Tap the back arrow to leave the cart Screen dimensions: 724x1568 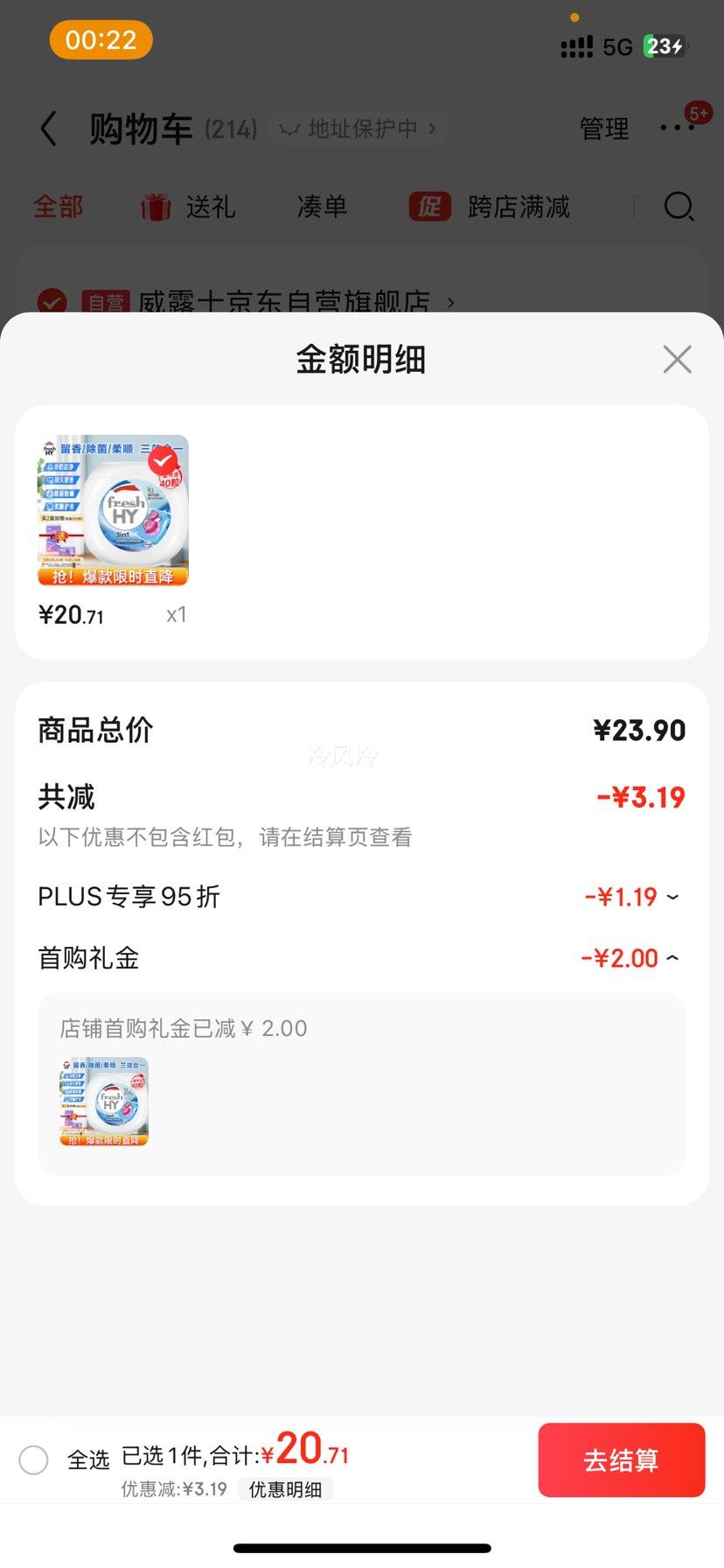tap(48, 128)
